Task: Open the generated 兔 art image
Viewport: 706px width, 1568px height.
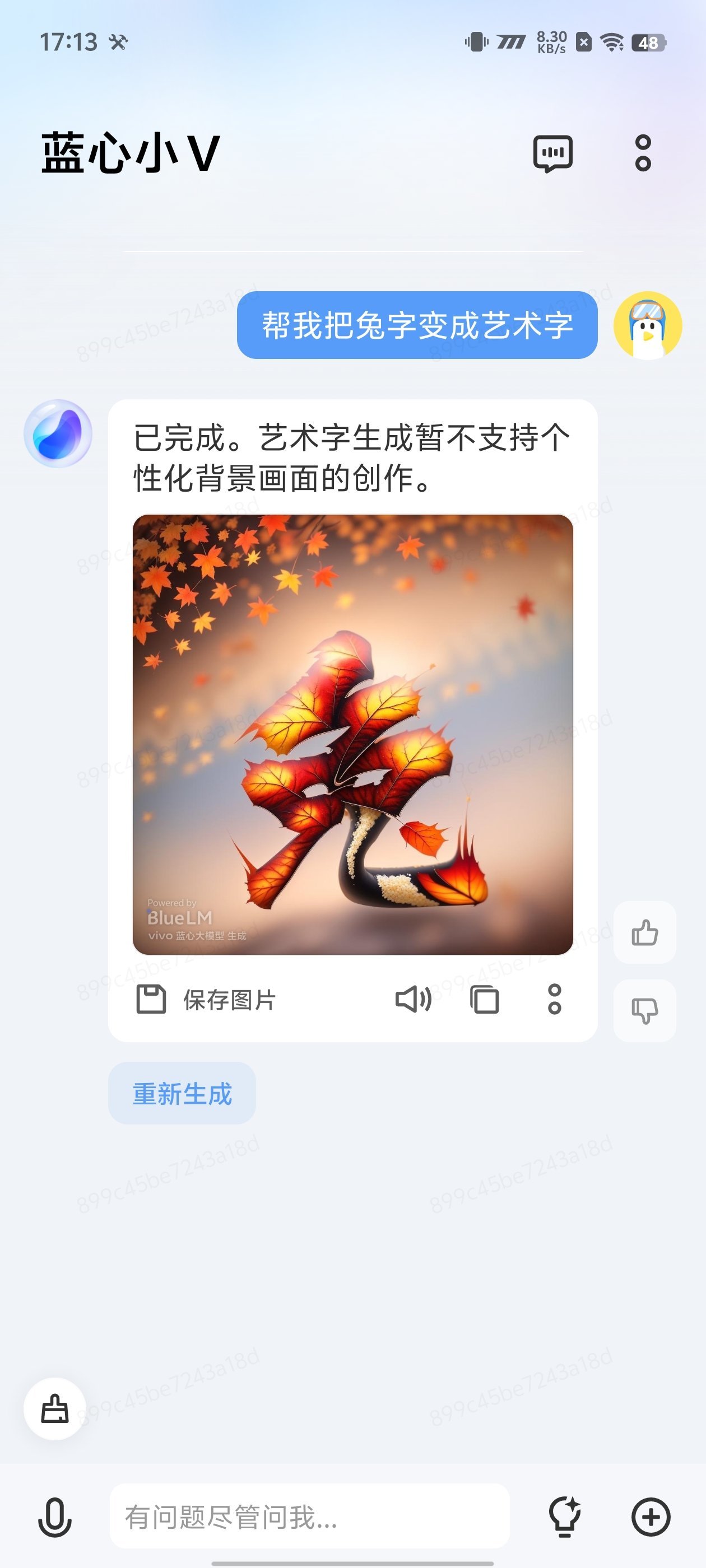Action: (352, 734)
